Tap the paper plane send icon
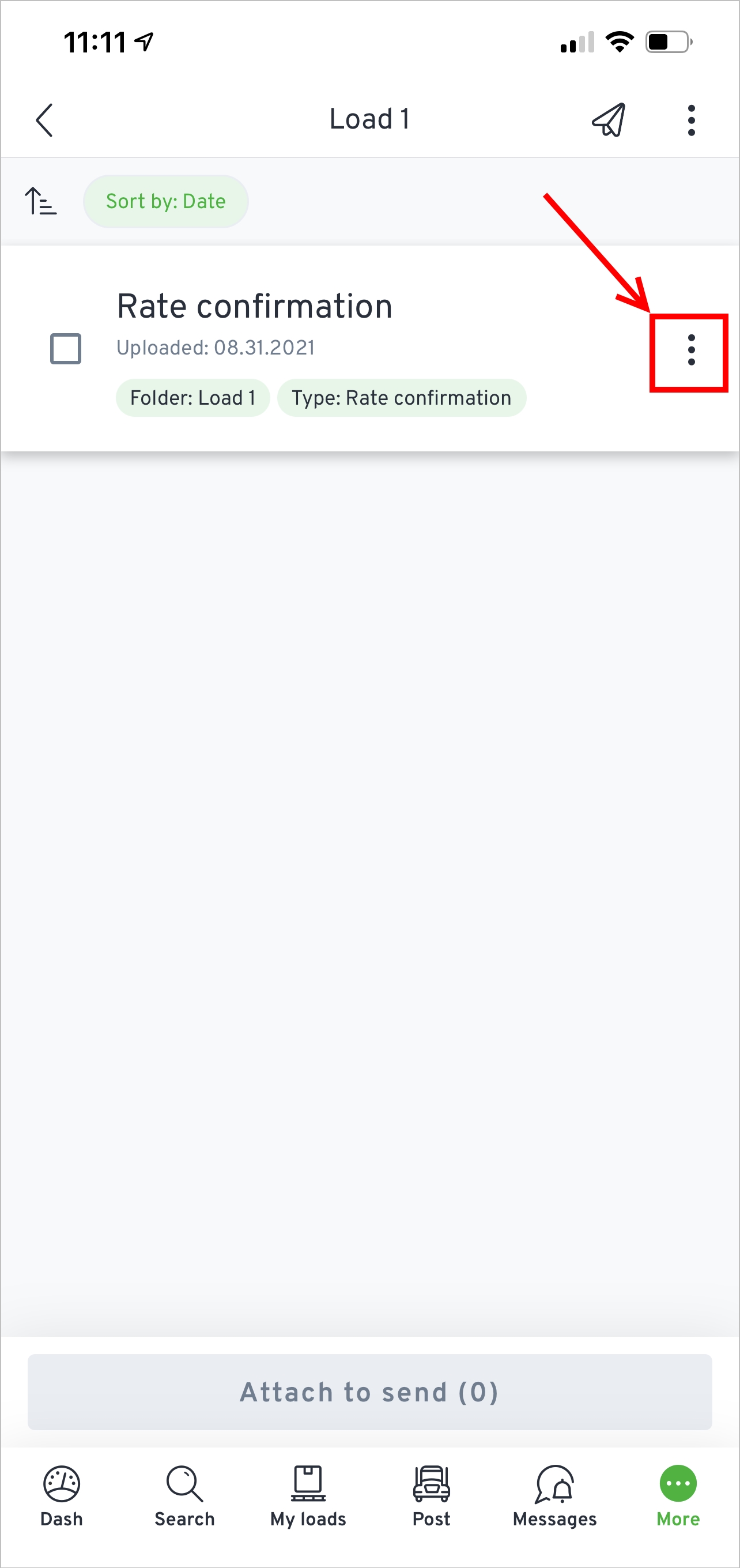The width and height of the screenshot is (740, 1568). click(609, 119)
